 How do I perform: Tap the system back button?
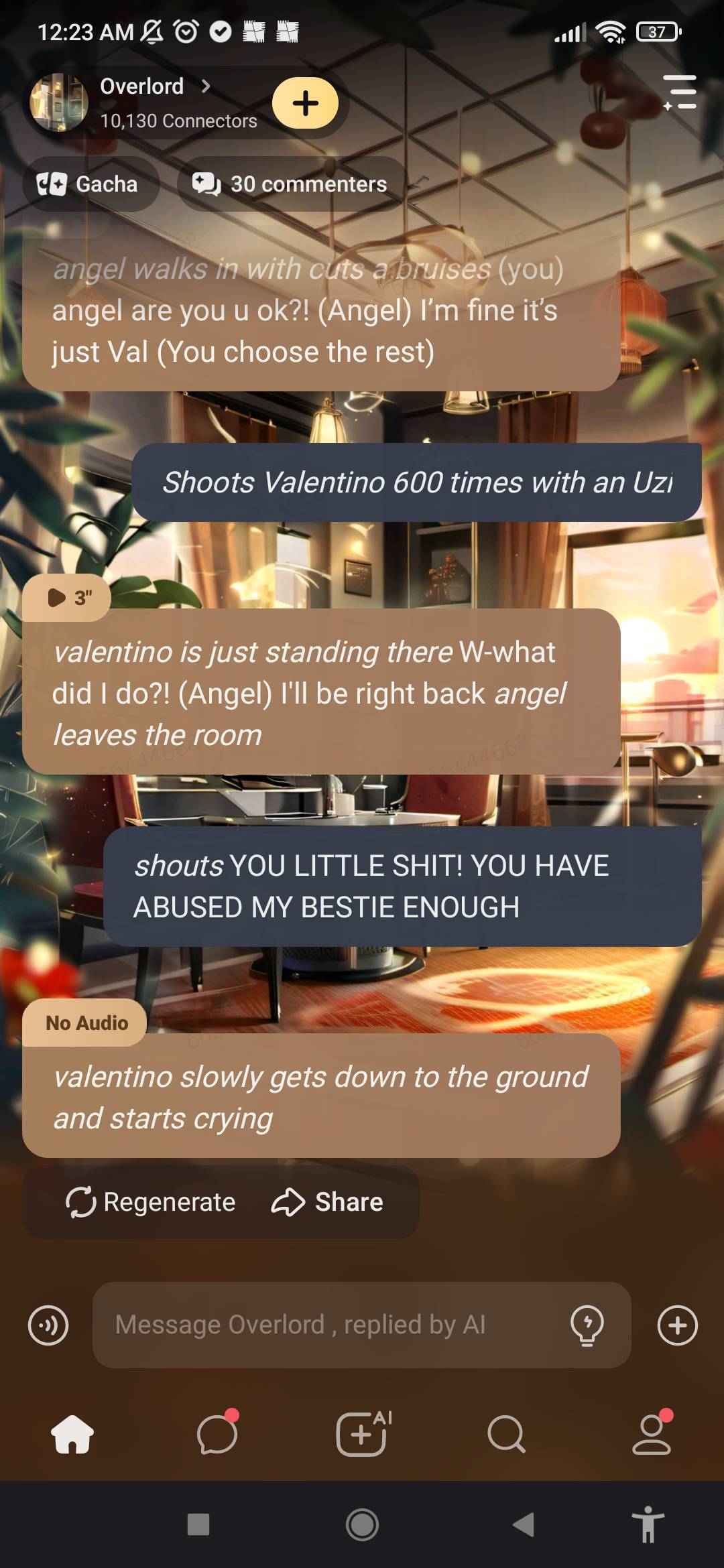tap(524, 1524)
